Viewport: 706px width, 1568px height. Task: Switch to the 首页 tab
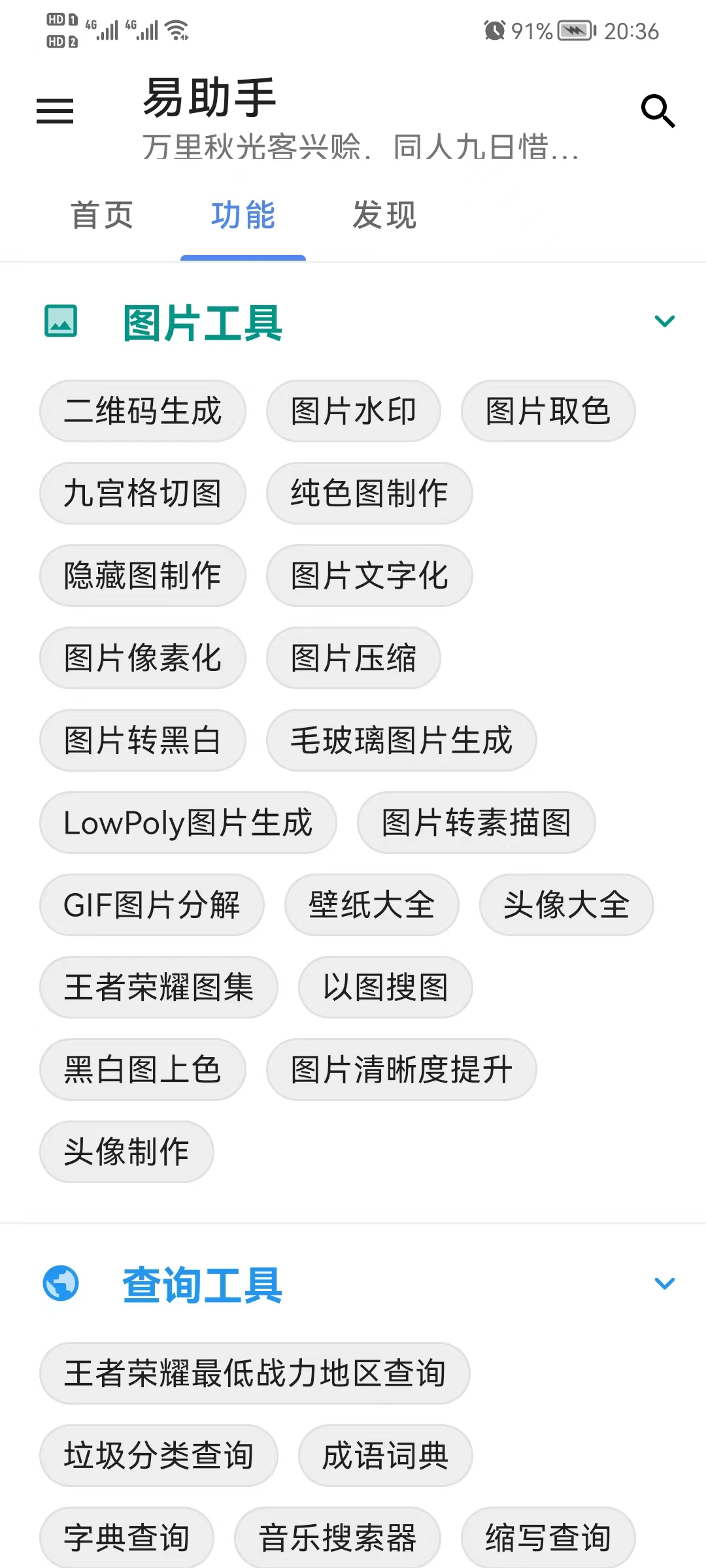[x=102, y=216]
